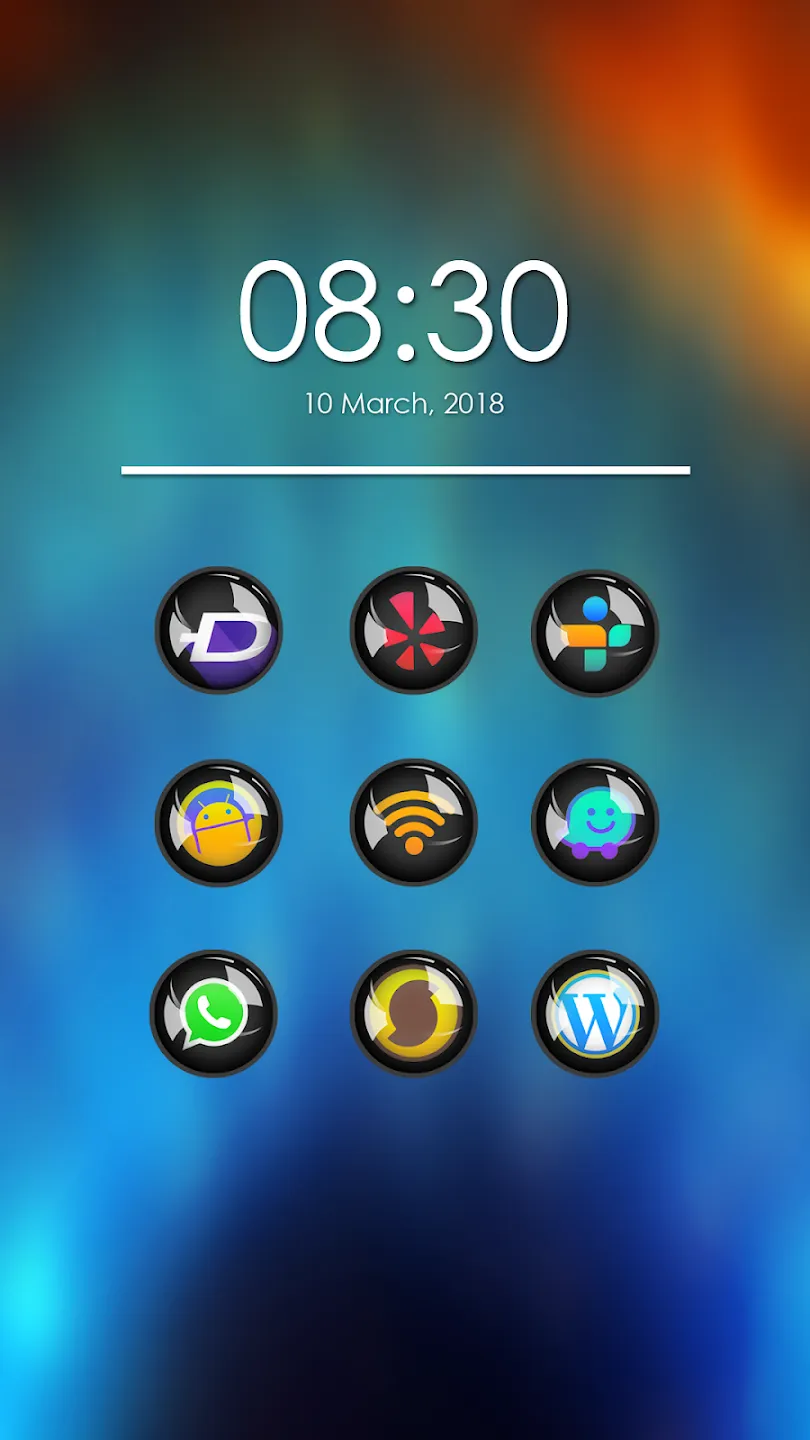This screenshot has height=1440, width=810.
Task: Open the TuneIn radio app
Action: point(595,633)
